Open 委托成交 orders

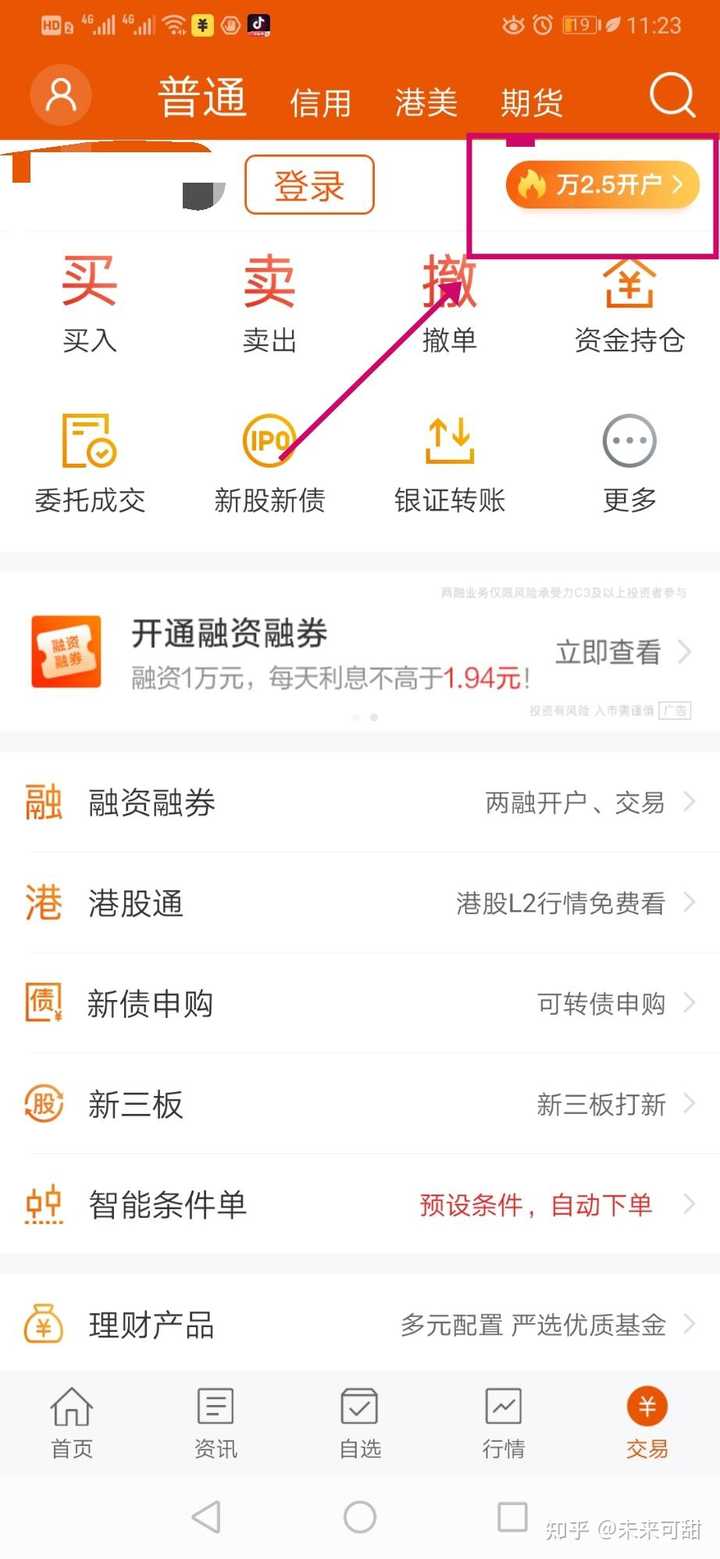pos(89,463)
